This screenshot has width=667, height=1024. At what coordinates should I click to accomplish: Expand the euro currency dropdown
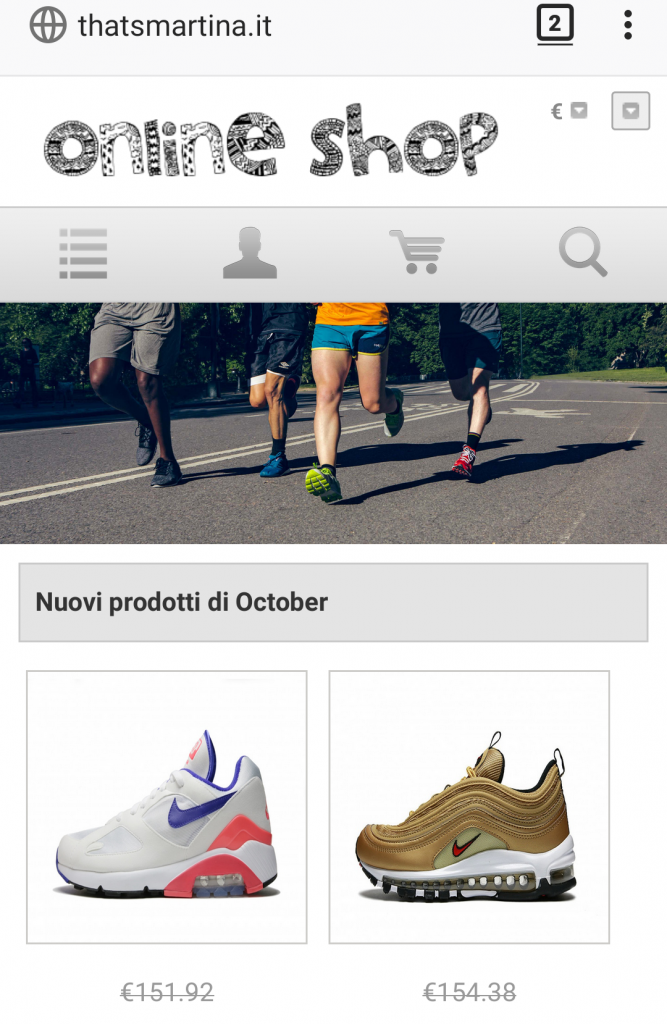click(569, 111)
